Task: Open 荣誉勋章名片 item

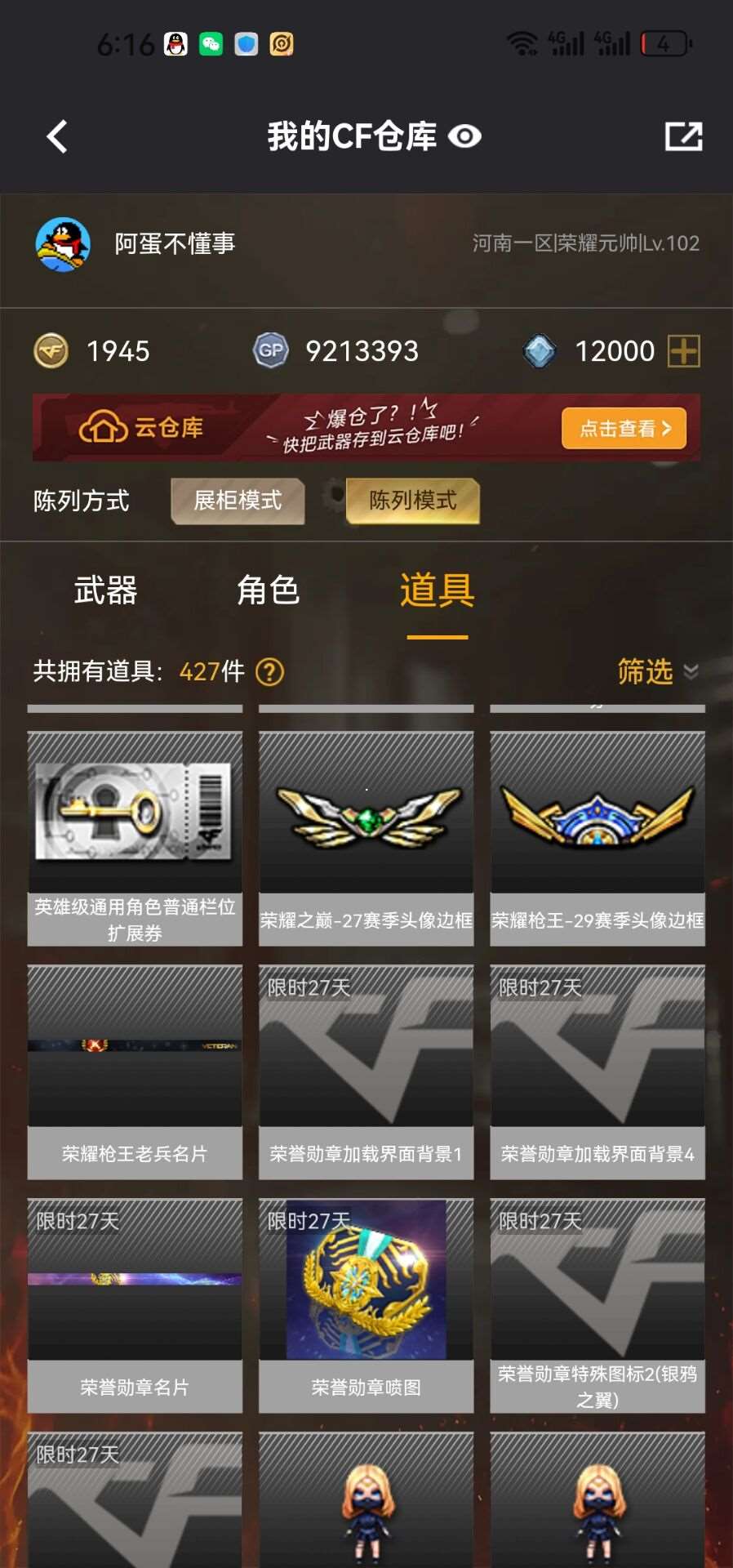Action: (135, 1305)
